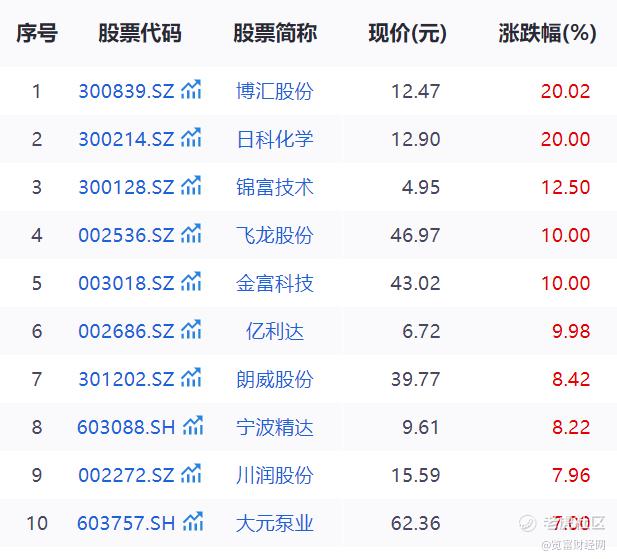Open stock code 603088.SH
This screenshot has height=559, width=617.
pyautogui.click(x=126, y=427)
